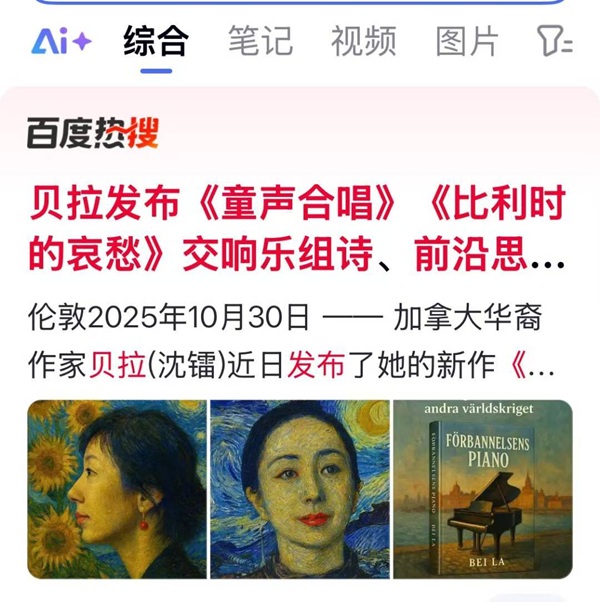Open the 贝拉发布《童声合唱》 headline

click(x=296, y=229)
